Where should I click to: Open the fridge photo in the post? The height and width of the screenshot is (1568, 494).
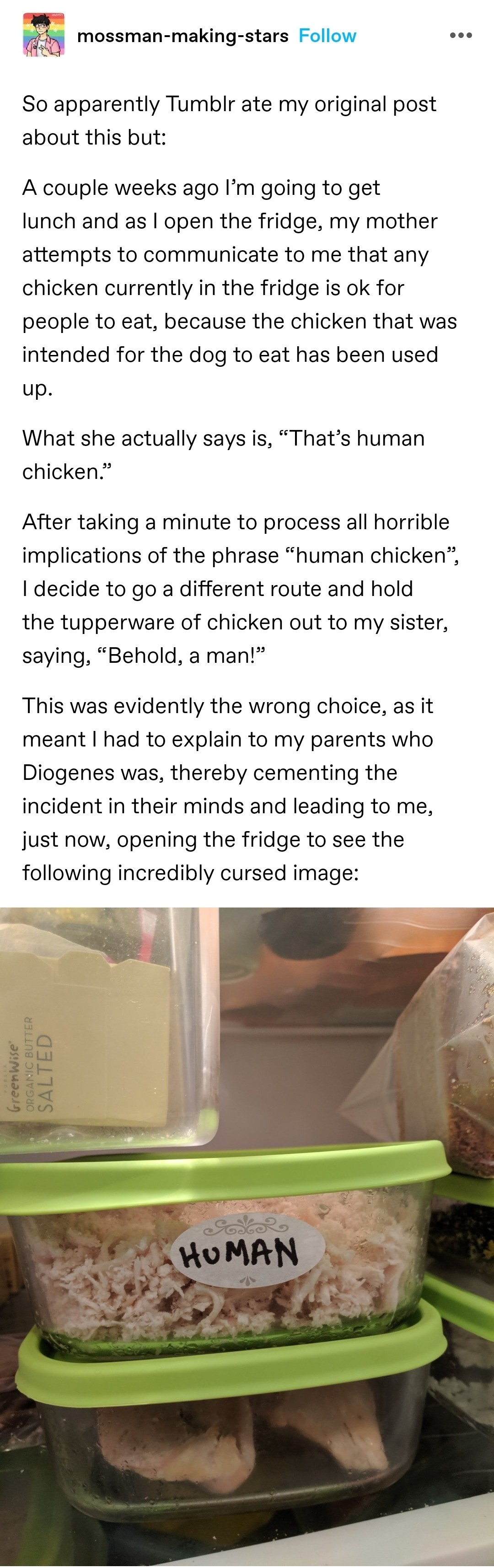click(247, 1235)
